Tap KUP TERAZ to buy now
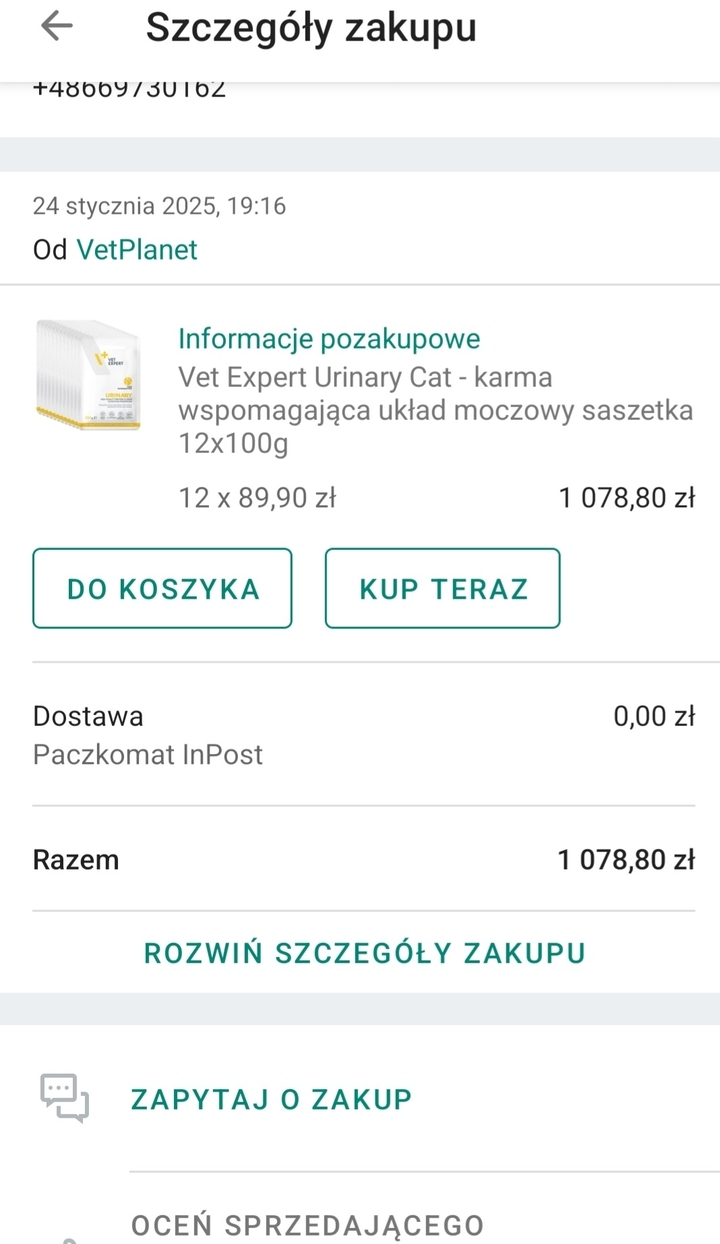Viewport: 720px width, 1244px height. point(442,588)
